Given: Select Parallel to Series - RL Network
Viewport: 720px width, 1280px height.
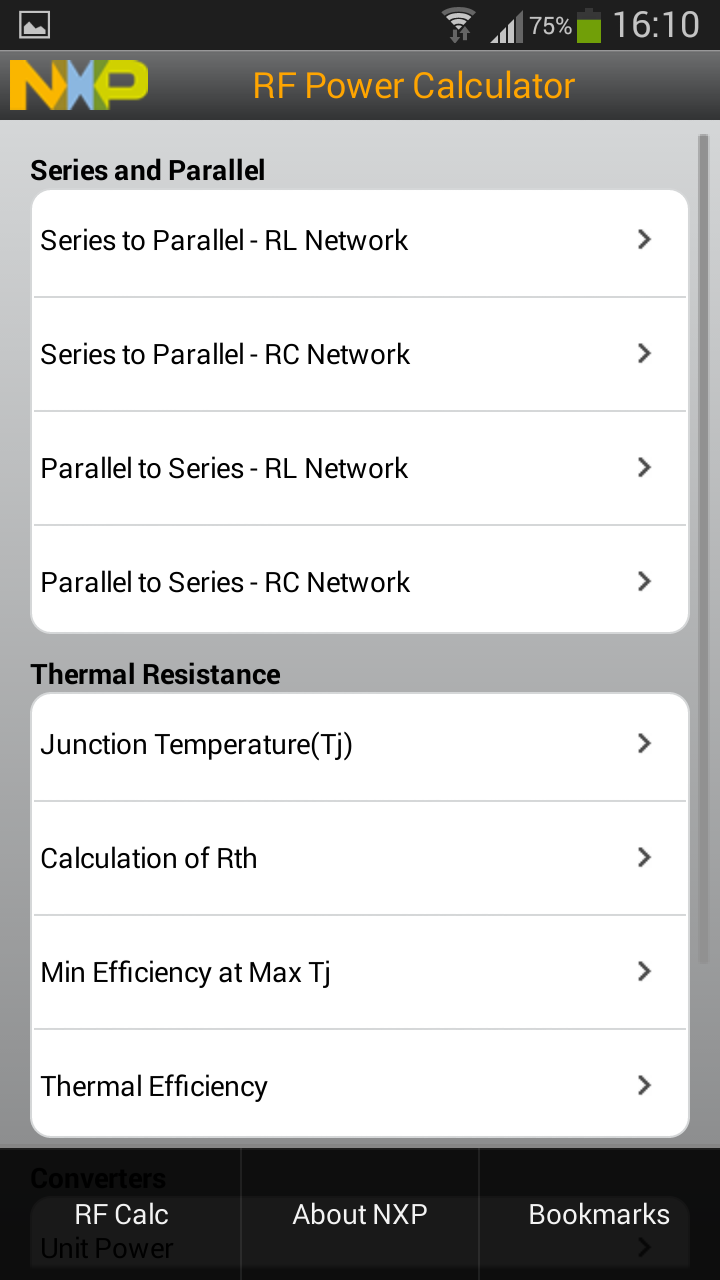Looking at the screenshot, I should point(360,468).
